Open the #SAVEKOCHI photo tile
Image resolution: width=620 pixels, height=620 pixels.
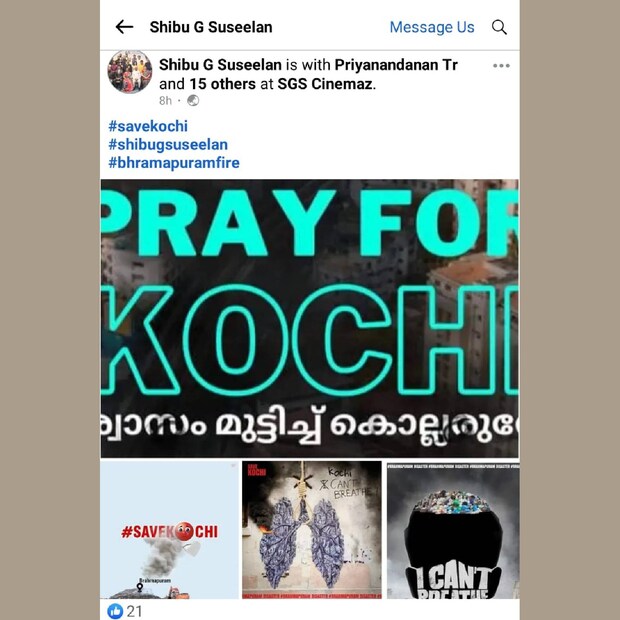pyautogui.click(x=169, y=530)
